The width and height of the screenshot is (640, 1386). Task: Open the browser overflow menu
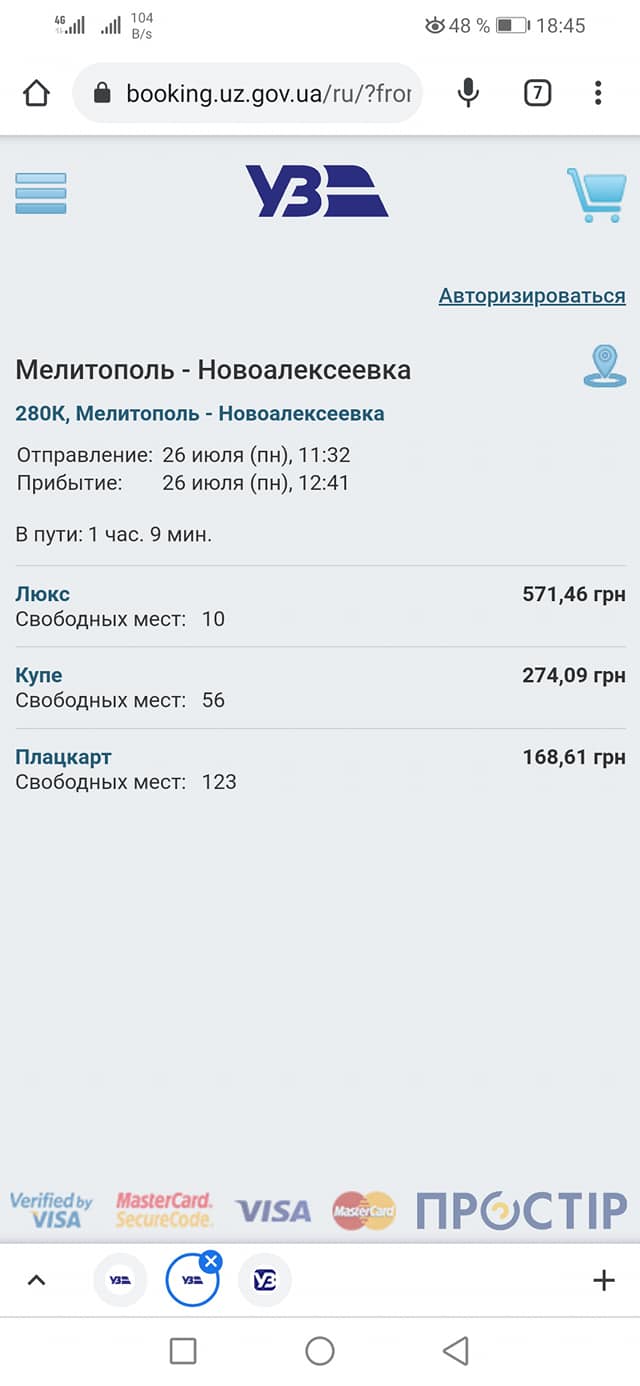[x=598, y=94]
